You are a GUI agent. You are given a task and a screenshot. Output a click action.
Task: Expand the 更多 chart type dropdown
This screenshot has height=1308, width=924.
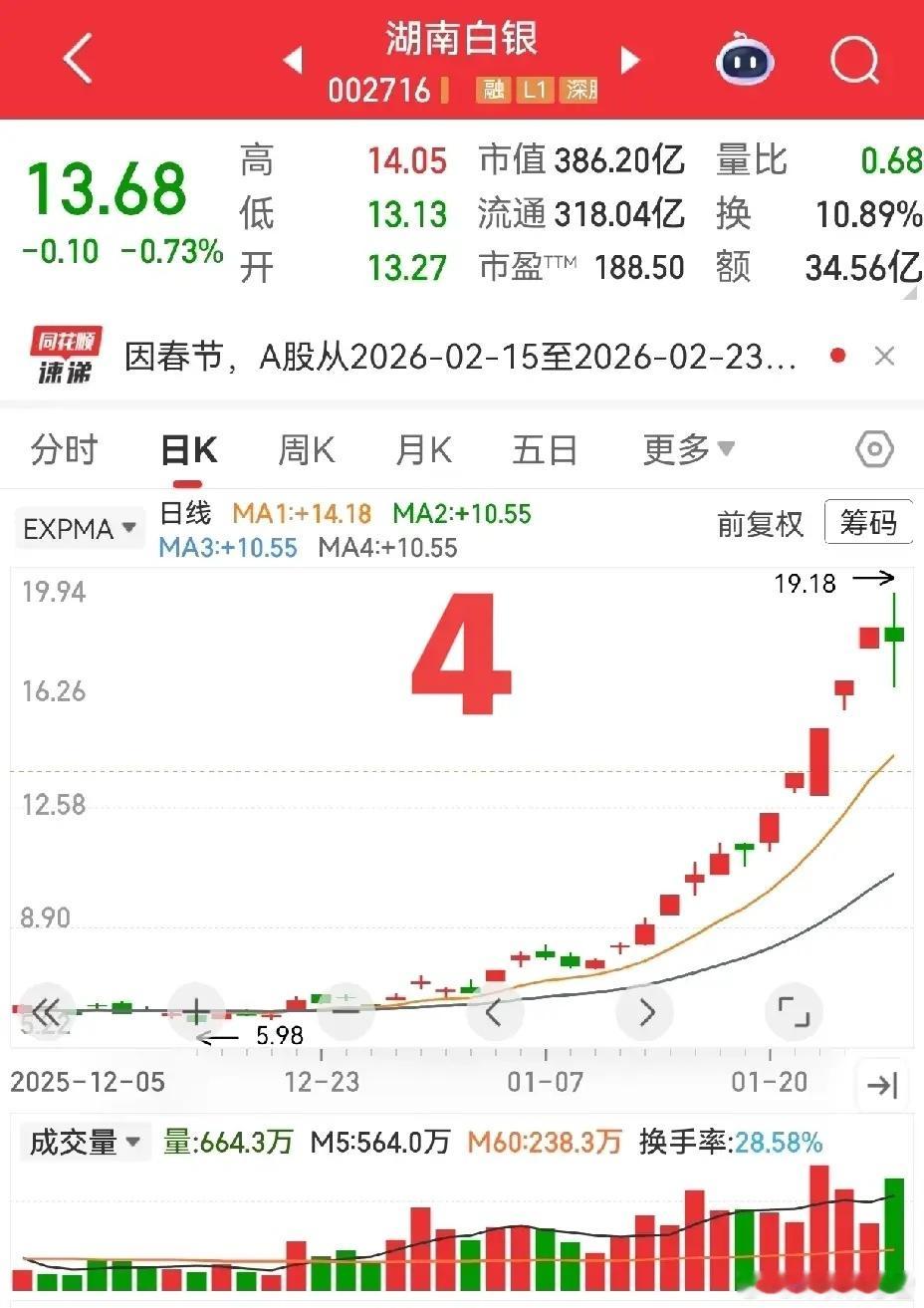coord(687,449)
